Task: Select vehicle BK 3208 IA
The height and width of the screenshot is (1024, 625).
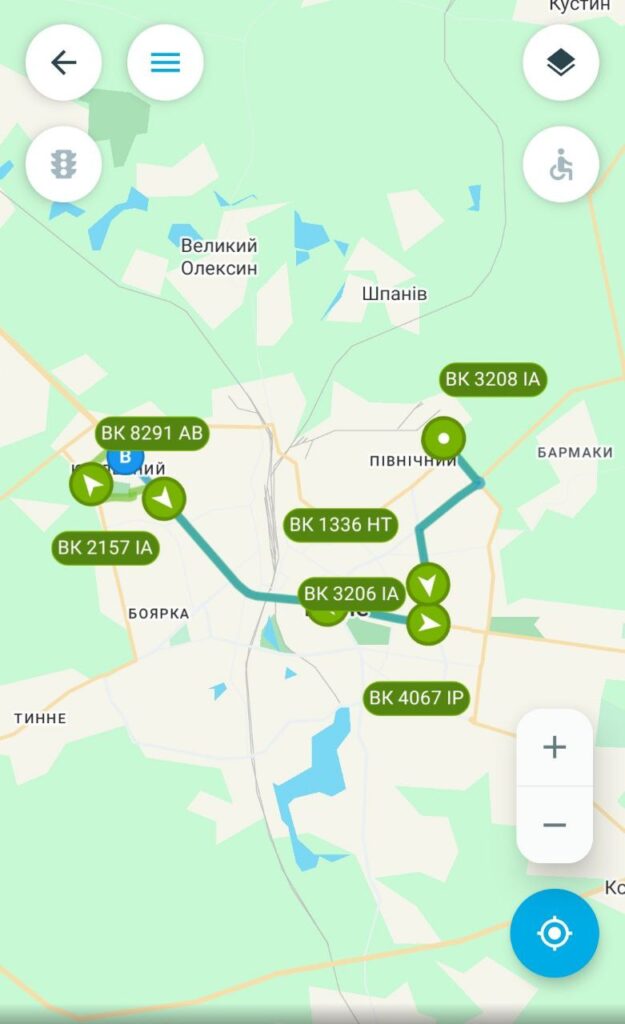Action: pos(493,380)
